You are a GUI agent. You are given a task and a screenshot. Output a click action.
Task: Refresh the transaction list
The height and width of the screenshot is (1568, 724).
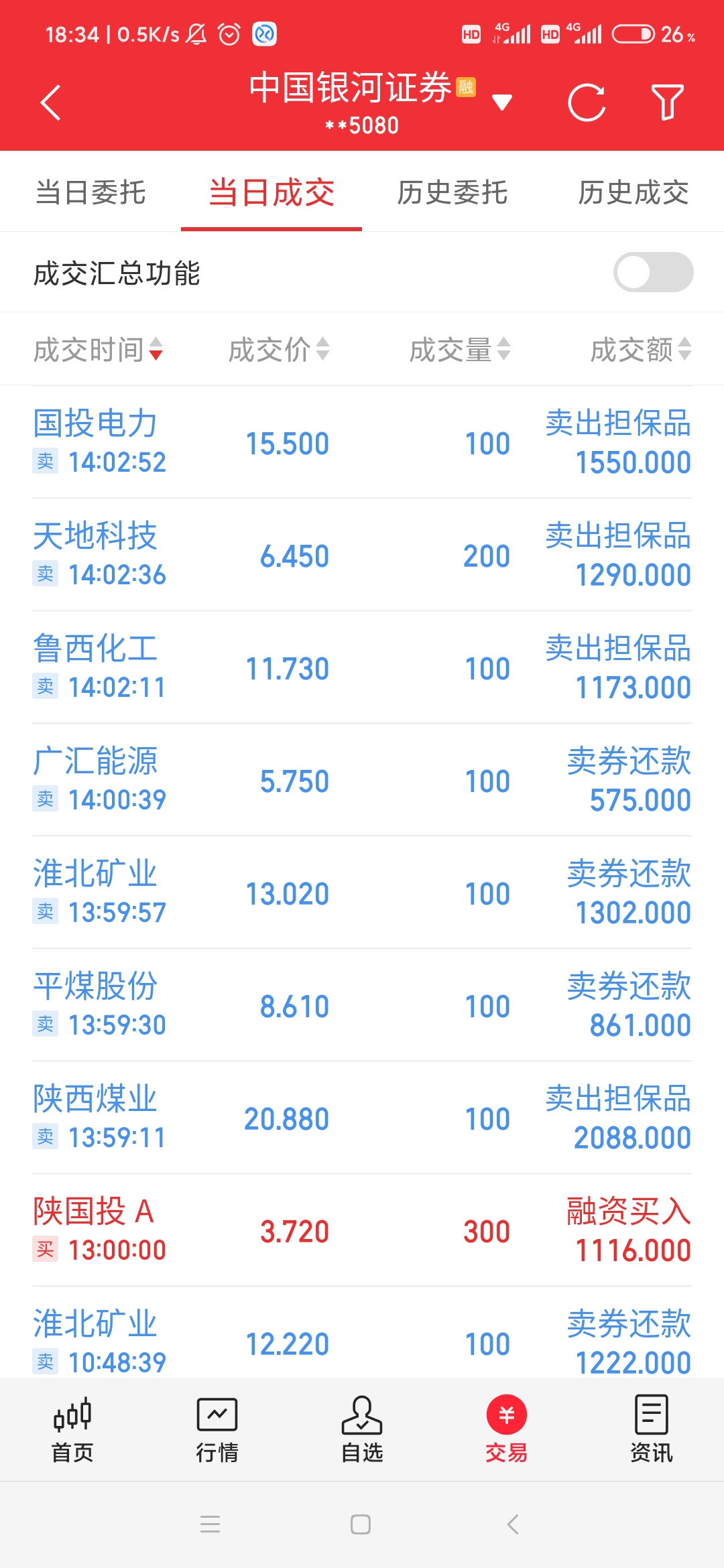click(x=587, y=103)
